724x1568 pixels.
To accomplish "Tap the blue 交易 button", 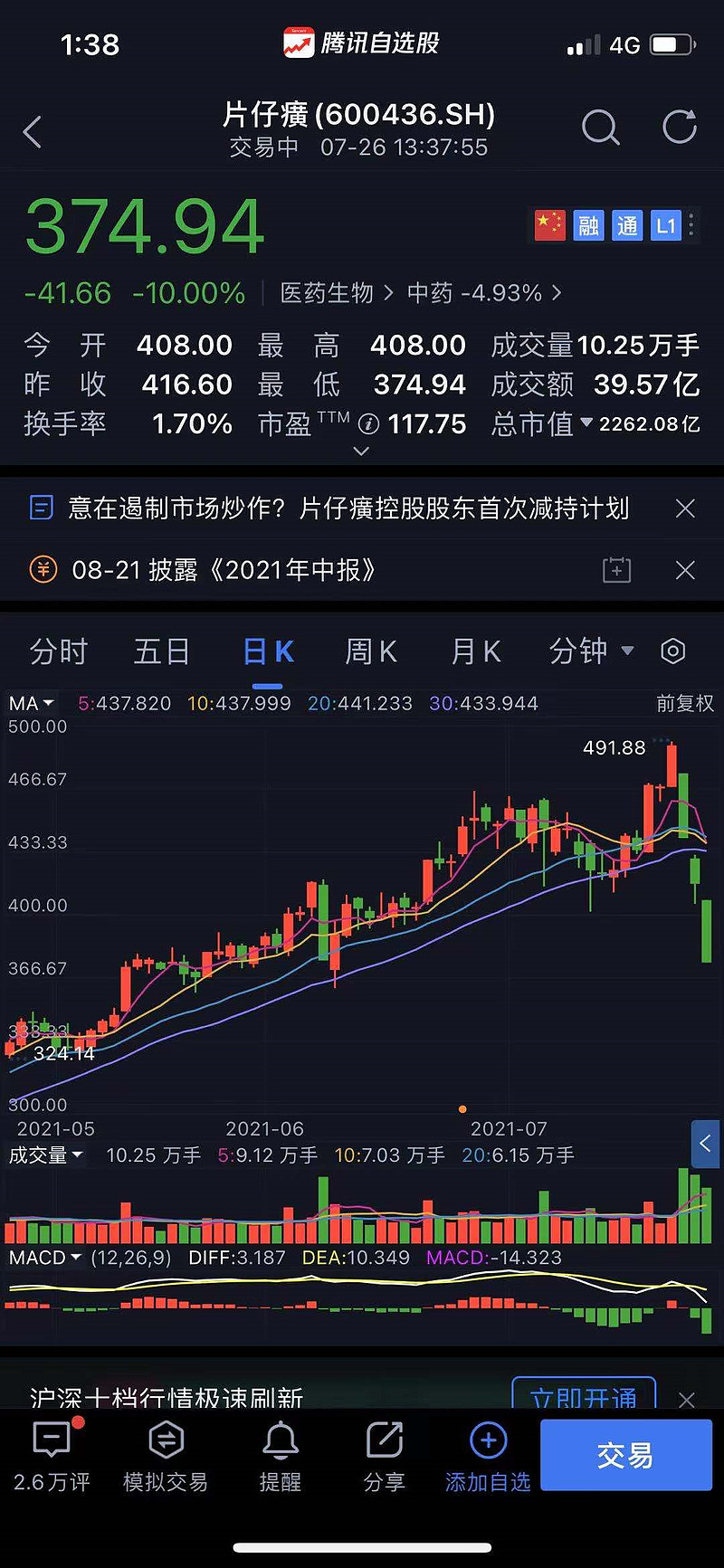I will [626, 1455].
